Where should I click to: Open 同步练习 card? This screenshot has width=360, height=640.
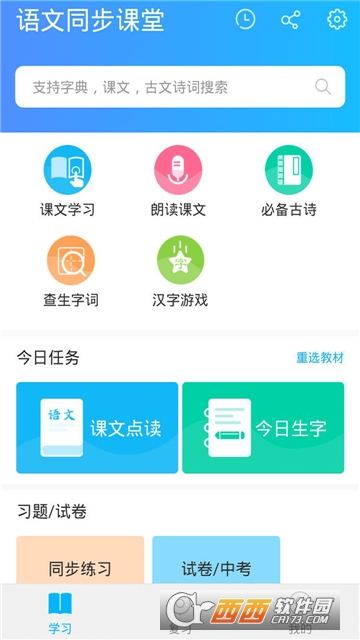(x=80, y=560)
